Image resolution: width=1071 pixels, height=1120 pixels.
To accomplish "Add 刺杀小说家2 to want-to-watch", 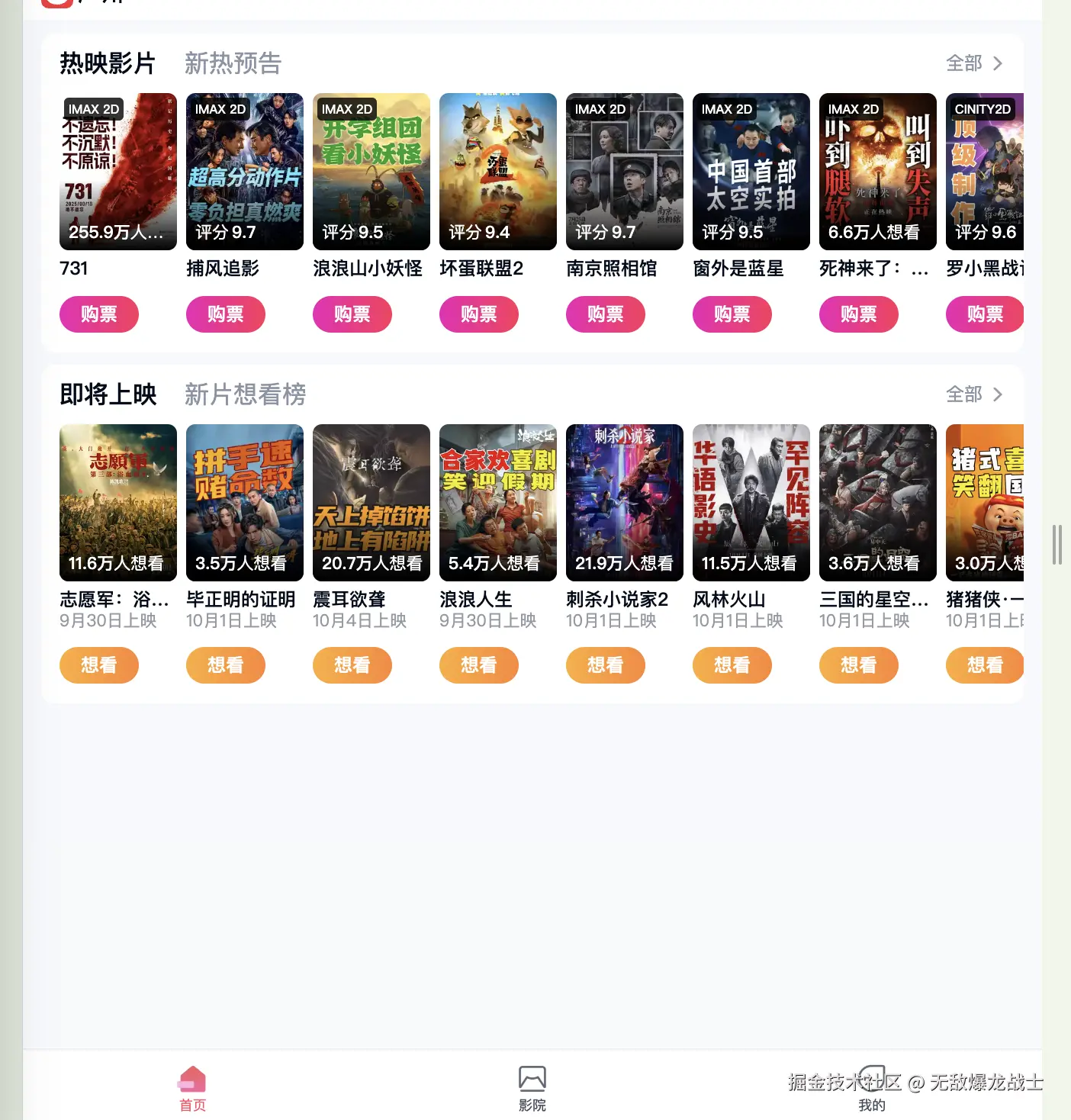I will 605,665.
